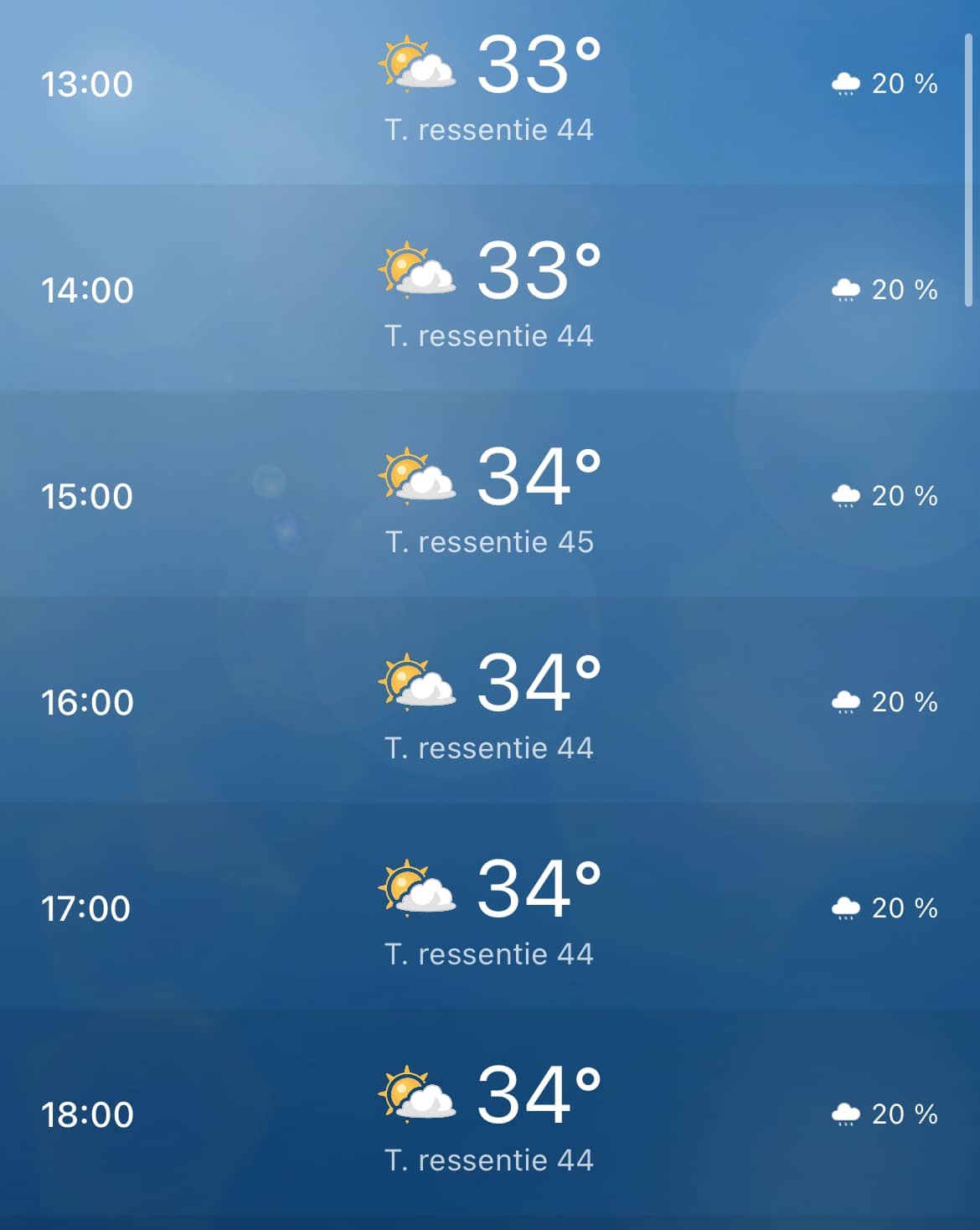Open details for the 15:00 forecast
Image resolution: width=980 pixels, height=1230 pixels.
coord(490,496)
